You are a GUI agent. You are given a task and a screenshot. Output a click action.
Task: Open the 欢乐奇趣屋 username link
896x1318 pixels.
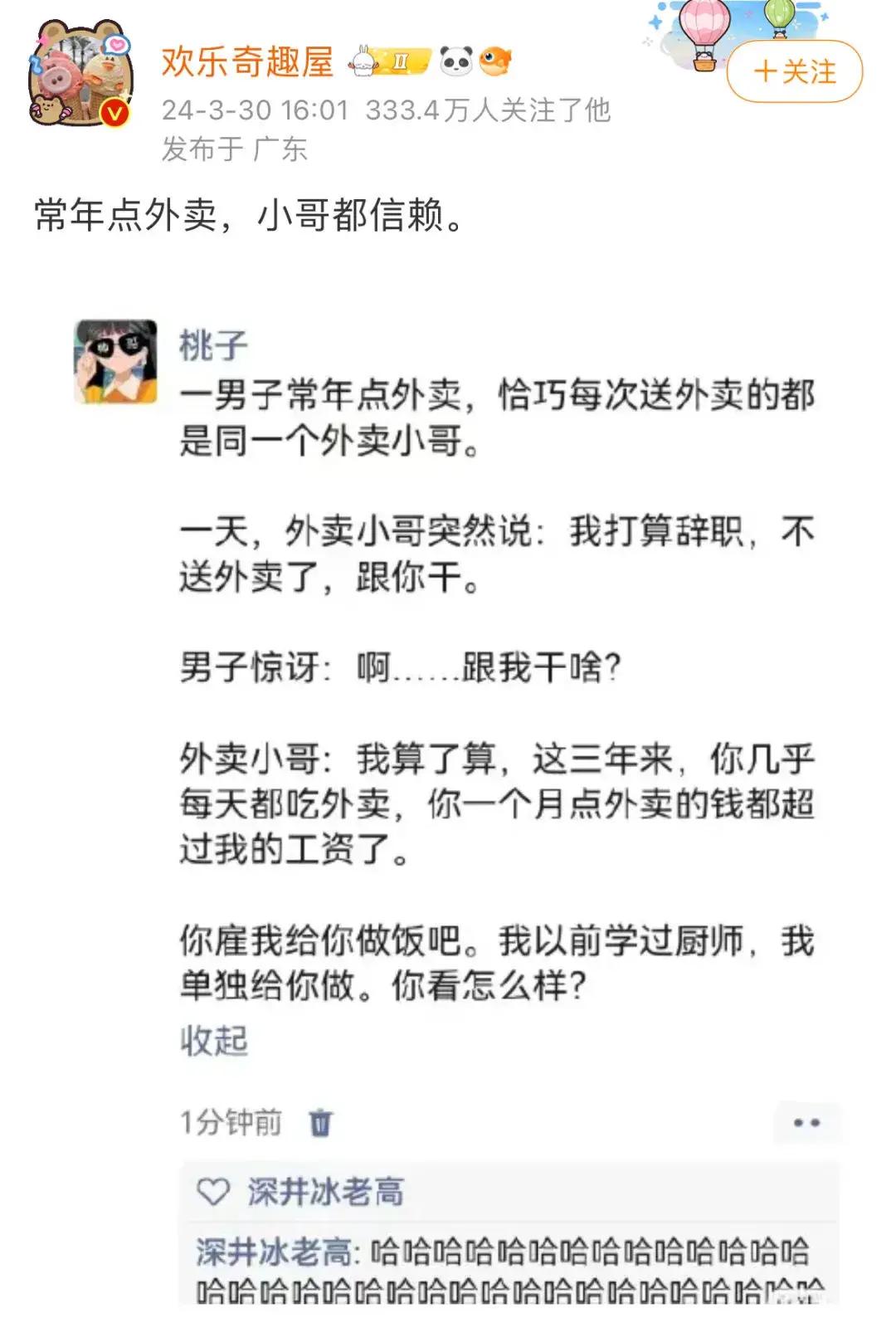(247, 61)
